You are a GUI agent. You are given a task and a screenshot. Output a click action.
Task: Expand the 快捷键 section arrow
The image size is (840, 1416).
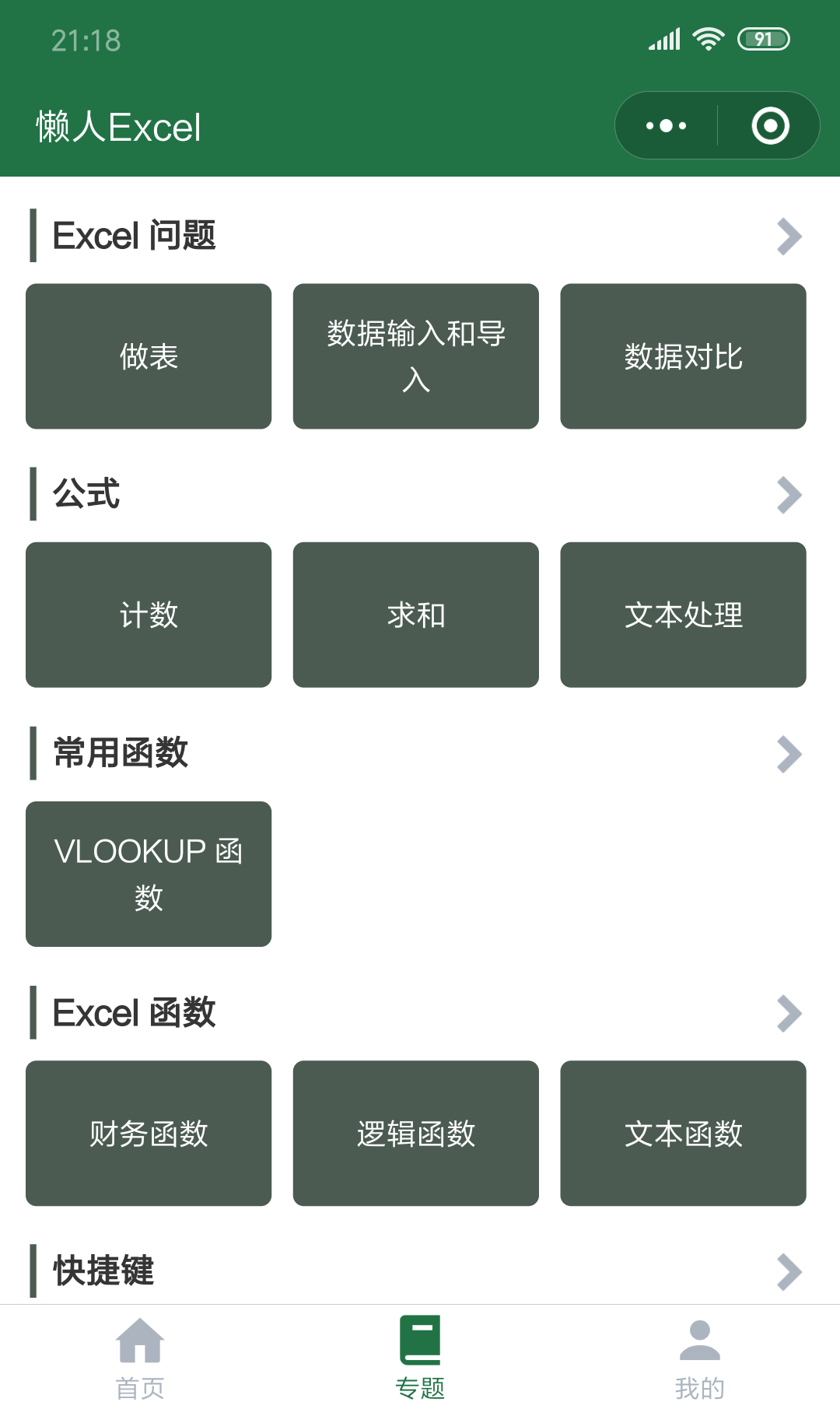point(789,1272)
